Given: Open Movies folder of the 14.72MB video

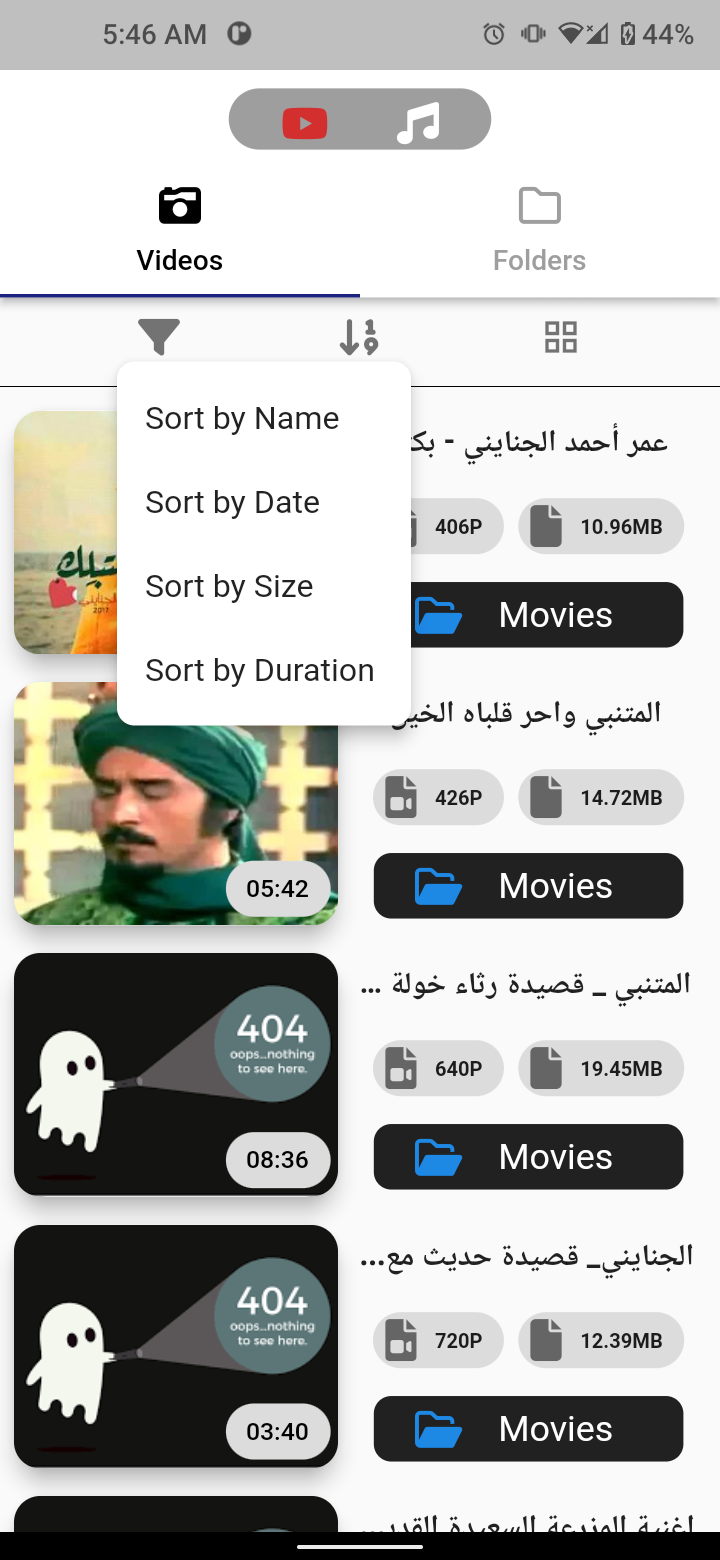Looking at the screenshot, I should (x=528, y=885).
